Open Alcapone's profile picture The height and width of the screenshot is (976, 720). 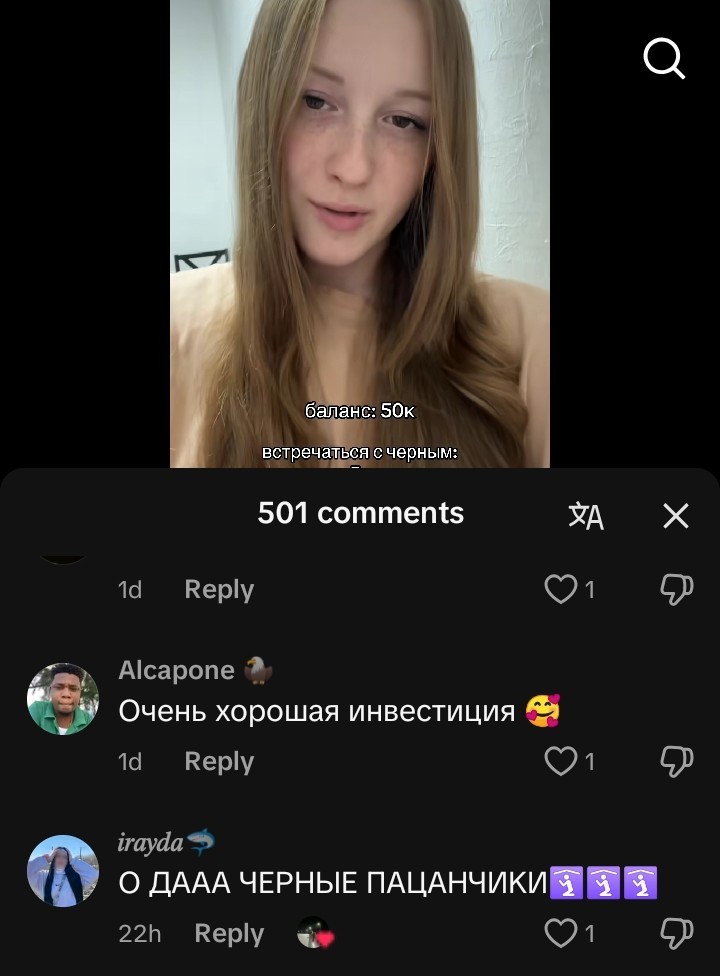(62, 699)
